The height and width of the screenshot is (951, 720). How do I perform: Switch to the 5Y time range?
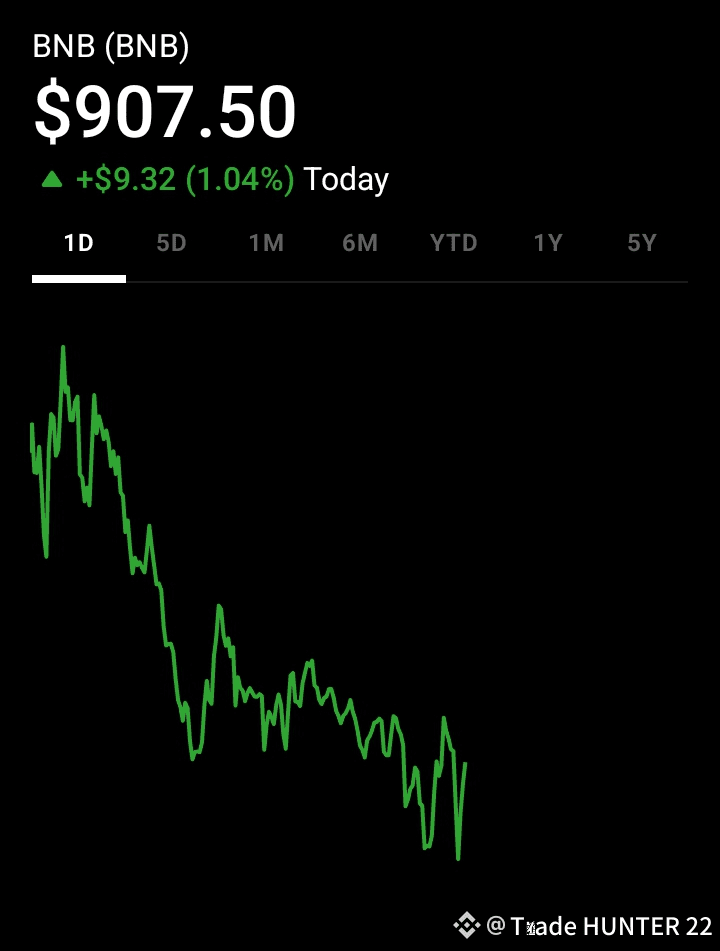point(641,243)
